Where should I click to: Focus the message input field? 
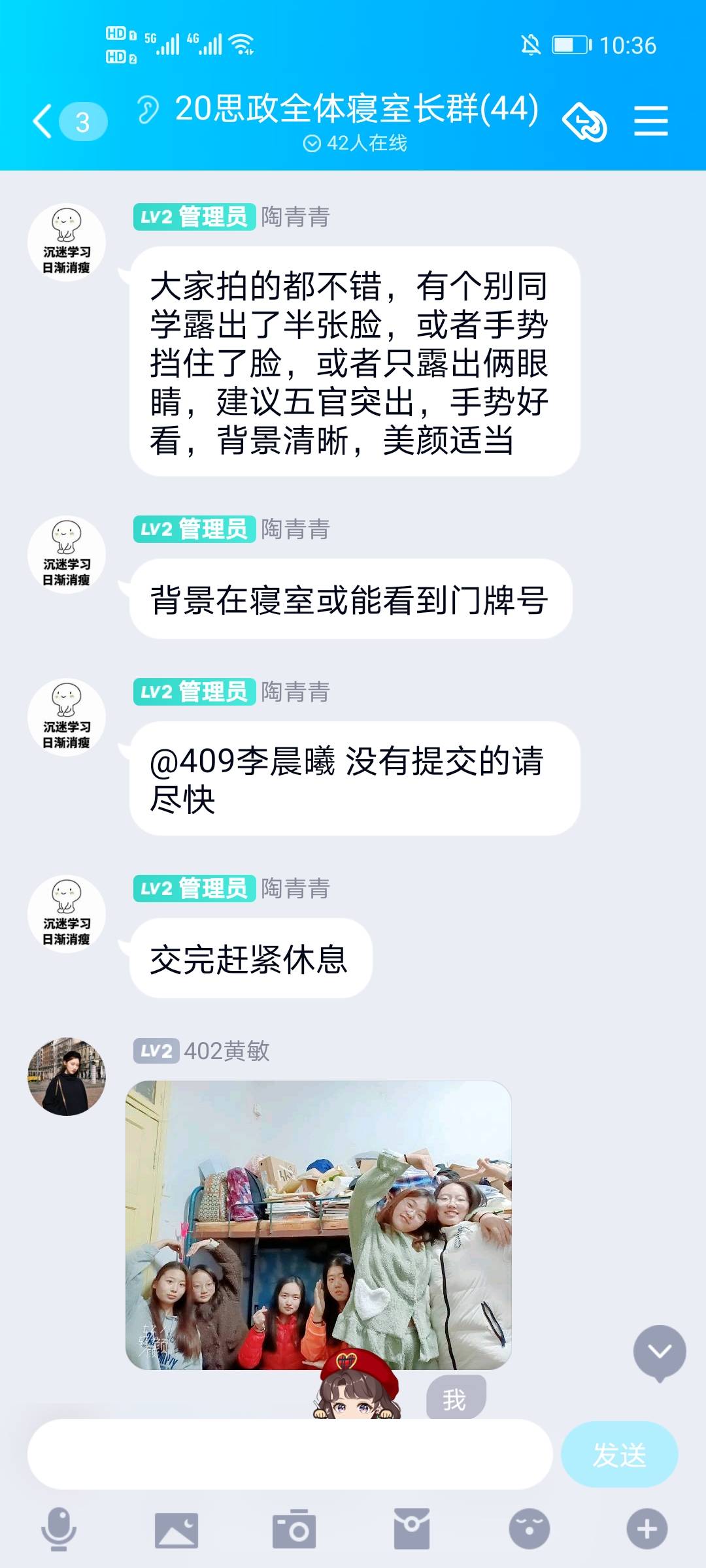click(290, 1454)
